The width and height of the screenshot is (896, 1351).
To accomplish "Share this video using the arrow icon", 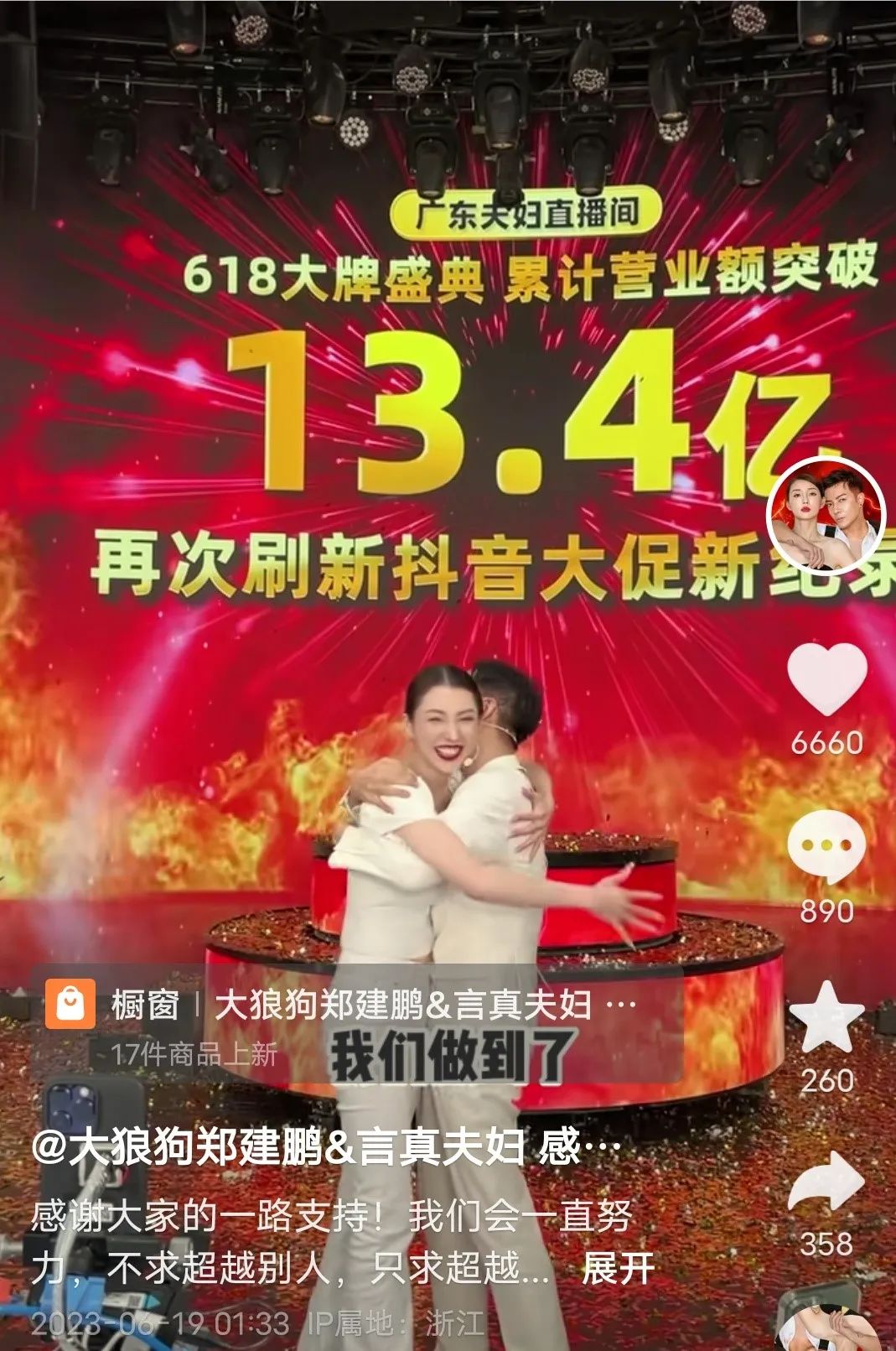I will 826,1181.
